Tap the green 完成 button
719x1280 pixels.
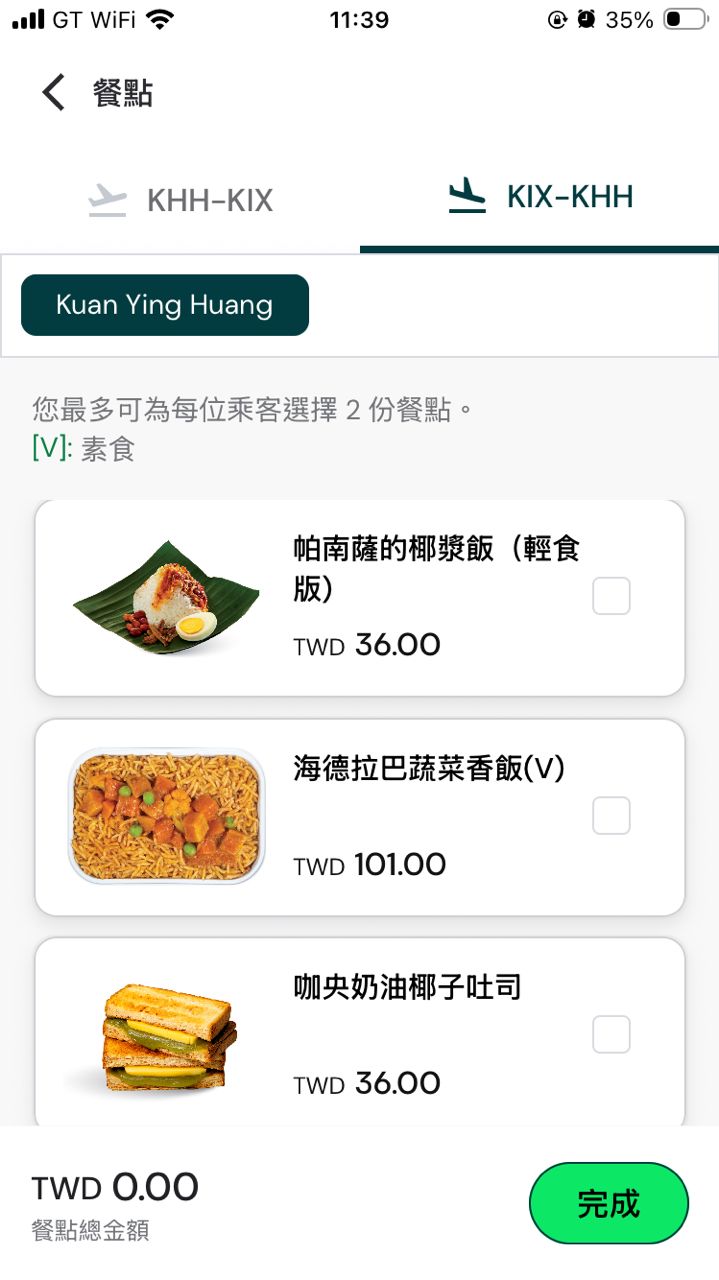coord(608,1203)
